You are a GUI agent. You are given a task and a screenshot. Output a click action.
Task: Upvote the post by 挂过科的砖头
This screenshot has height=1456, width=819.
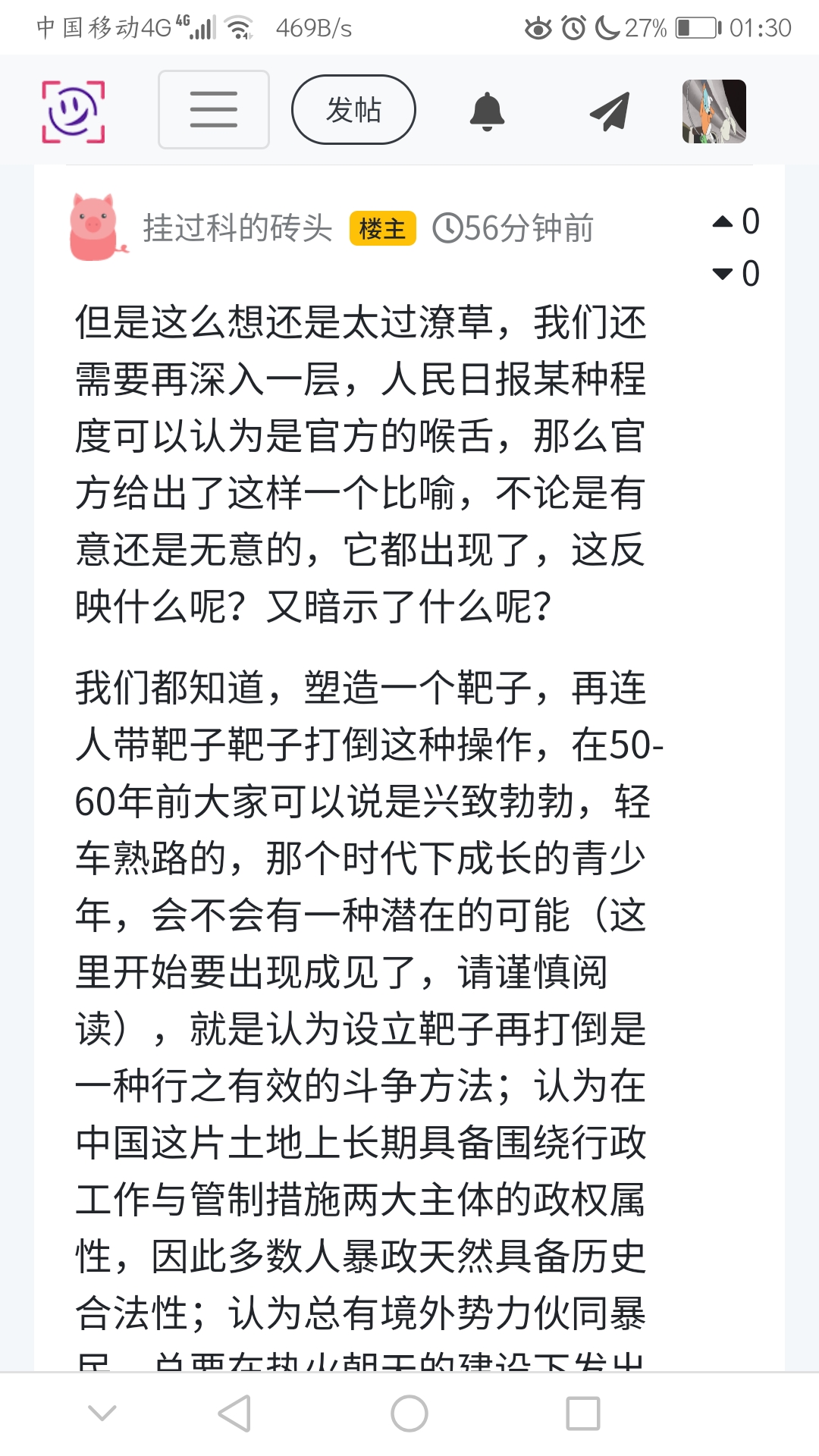point(723,221)
